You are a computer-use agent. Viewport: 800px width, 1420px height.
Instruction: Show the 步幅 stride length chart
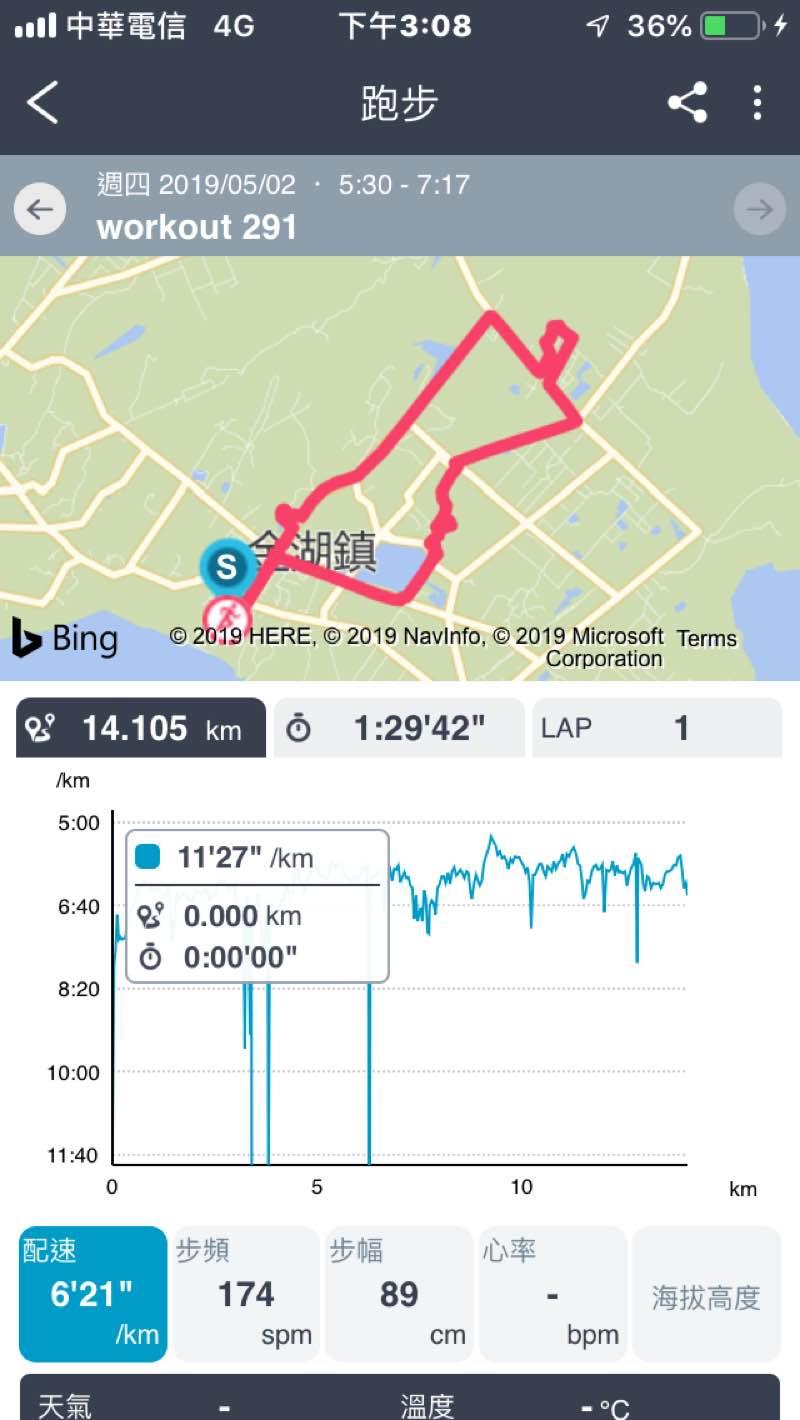pos(399,1294)
